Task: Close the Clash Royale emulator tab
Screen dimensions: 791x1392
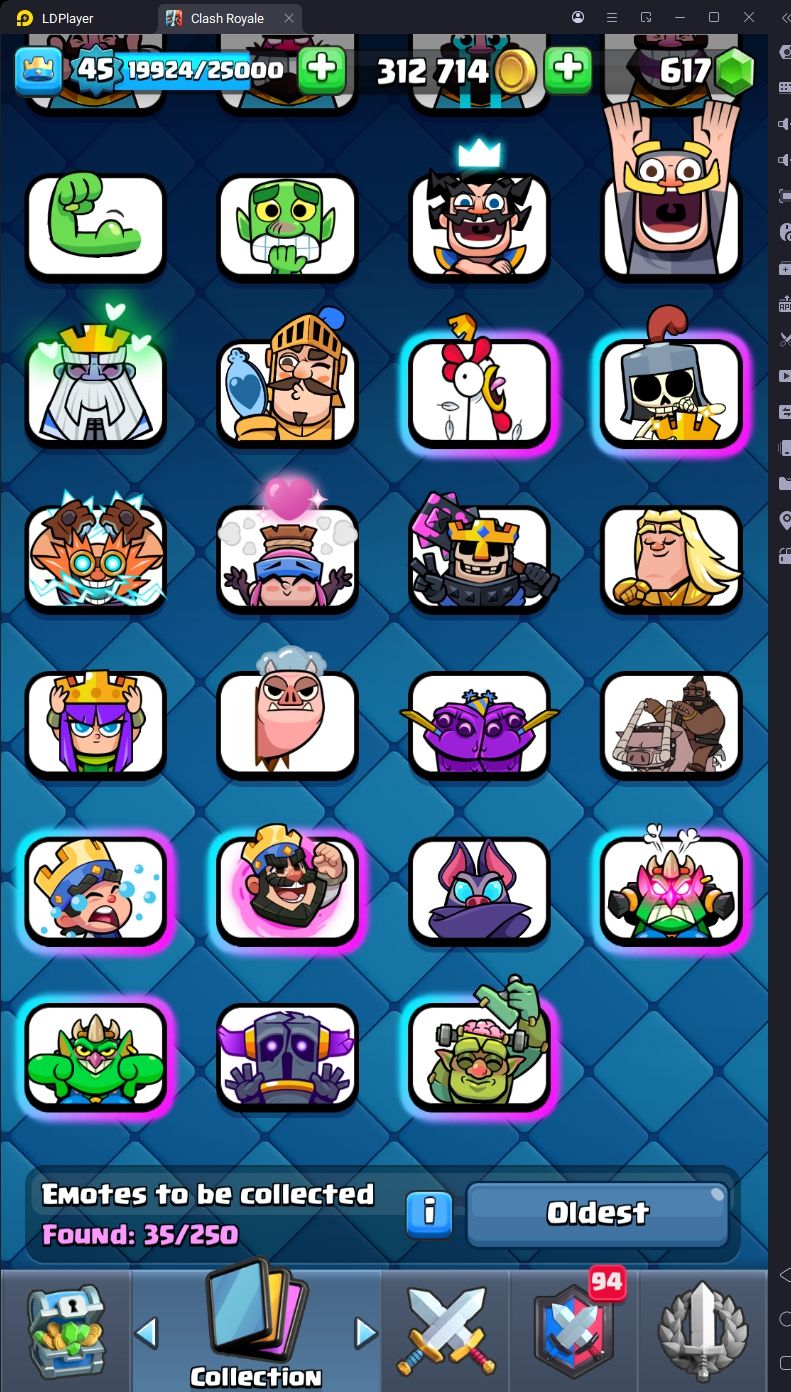Action: [x=289, y=18]
